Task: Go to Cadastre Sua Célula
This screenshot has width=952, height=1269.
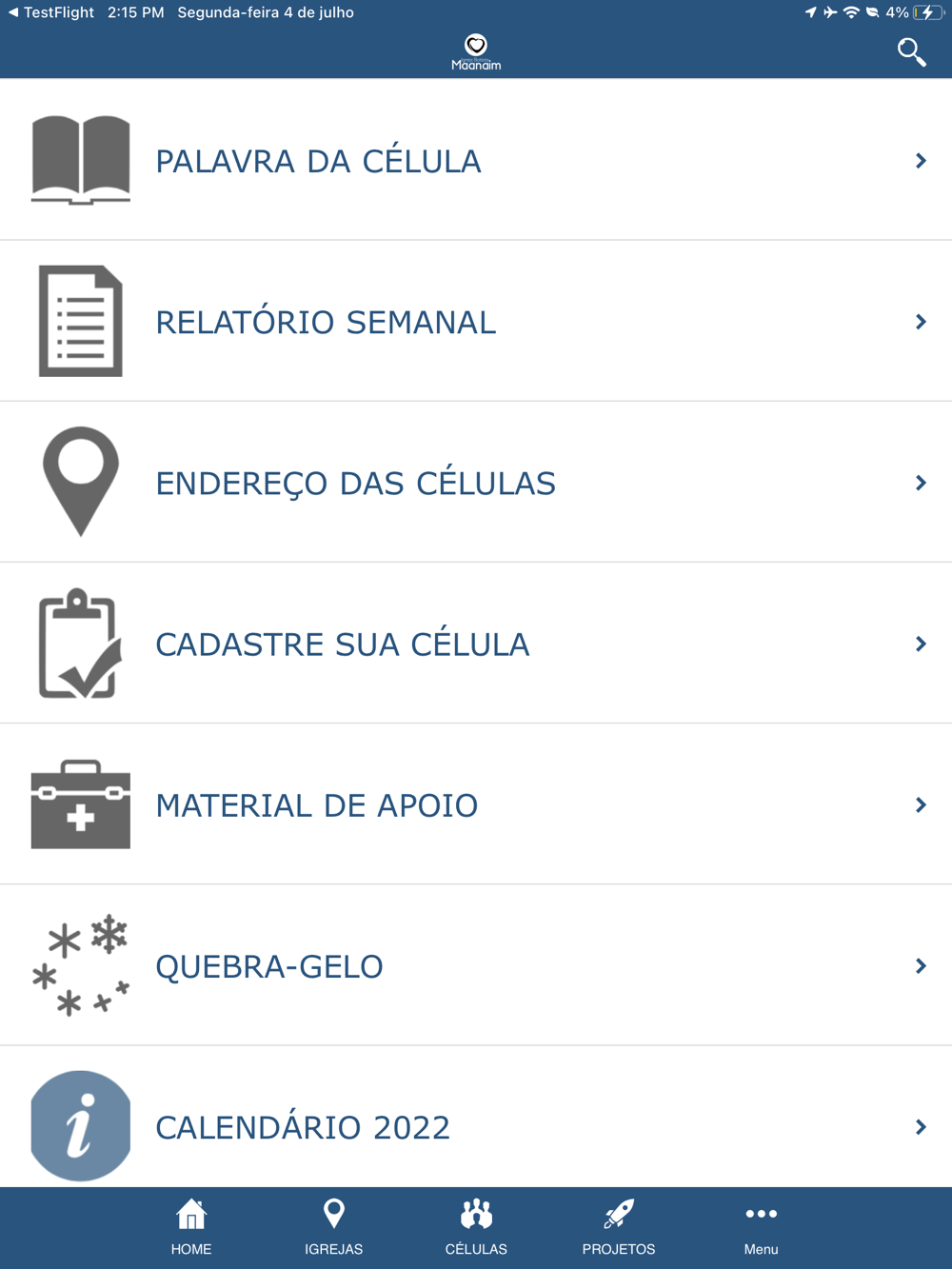Action: 476,644
